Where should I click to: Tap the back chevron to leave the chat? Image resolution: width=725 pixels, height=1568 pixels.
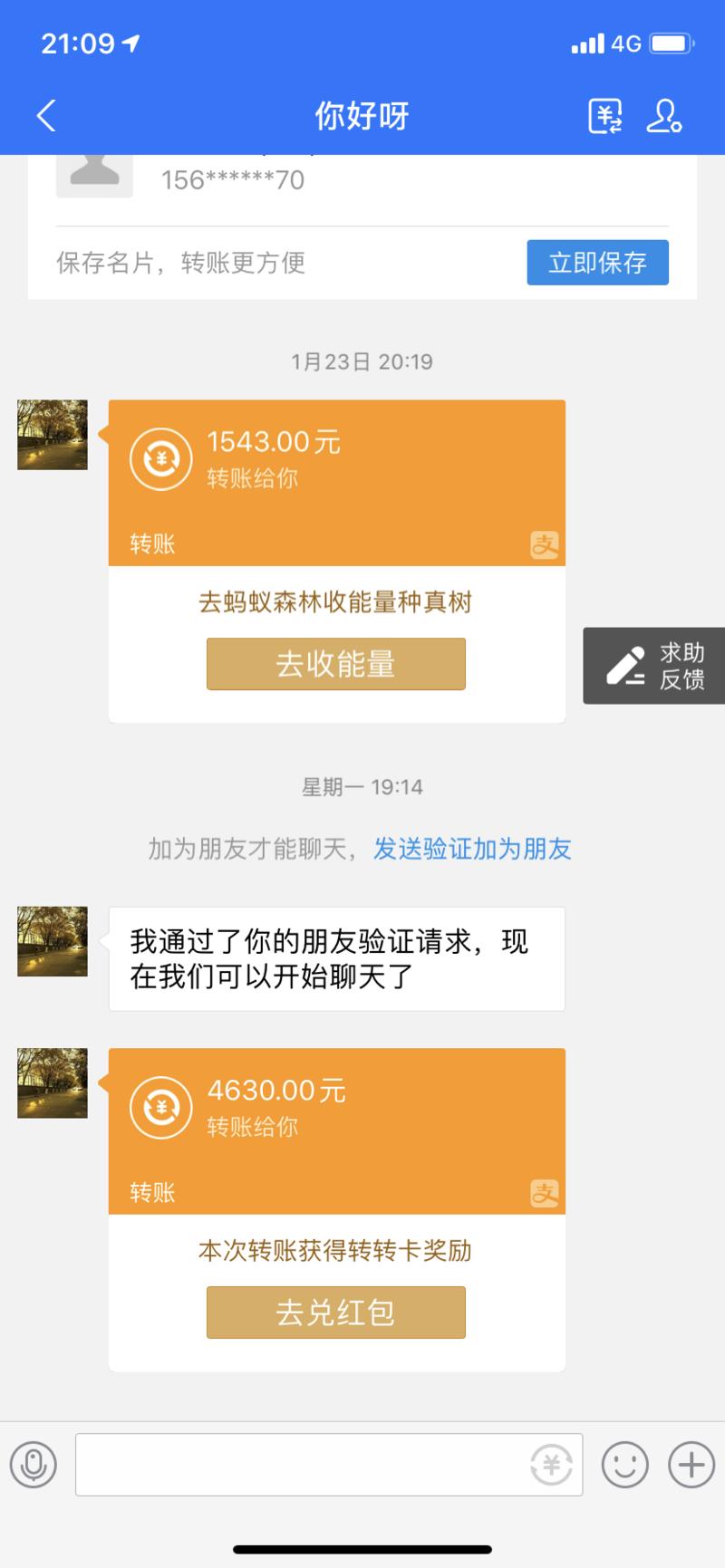(45, 116)
